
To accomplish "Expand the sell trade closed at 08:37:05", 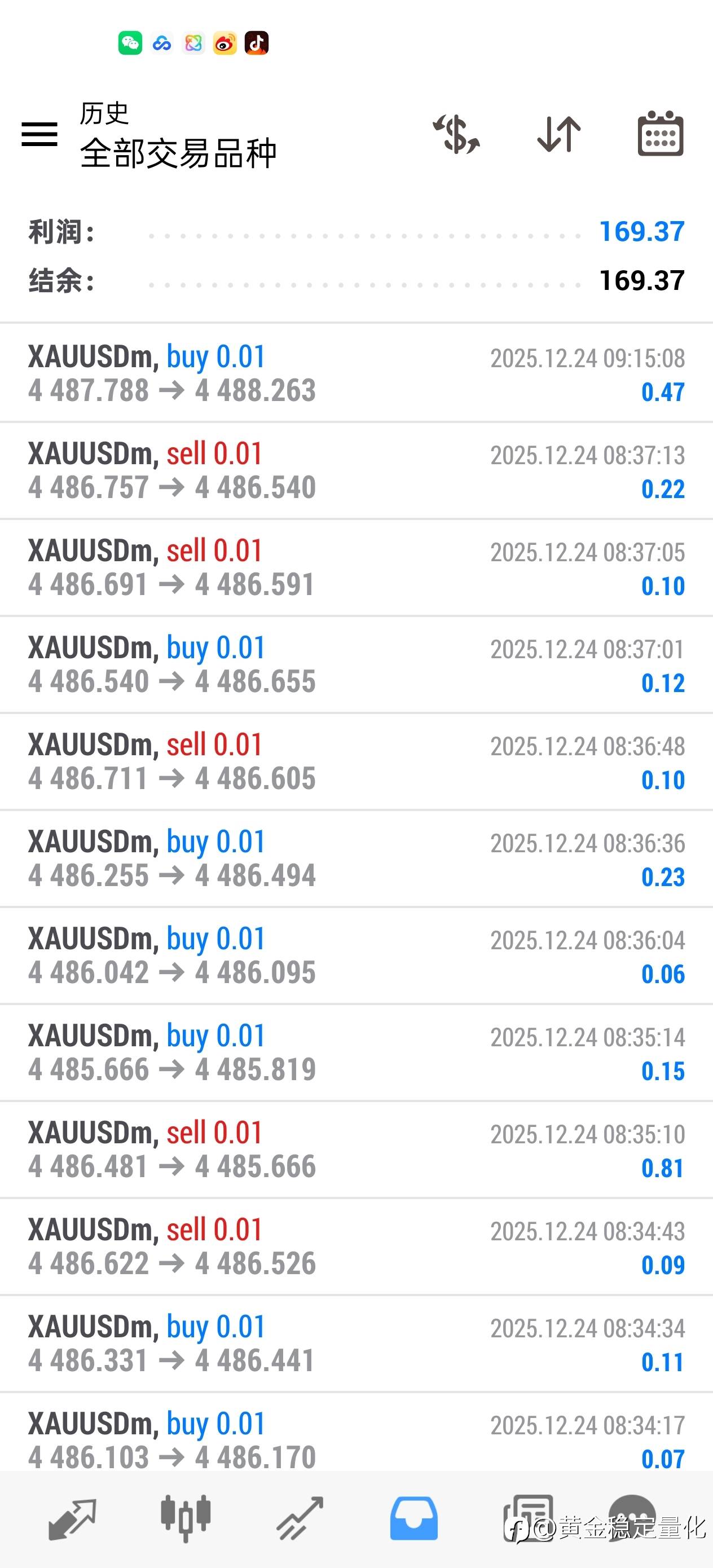I will [356, 567].
